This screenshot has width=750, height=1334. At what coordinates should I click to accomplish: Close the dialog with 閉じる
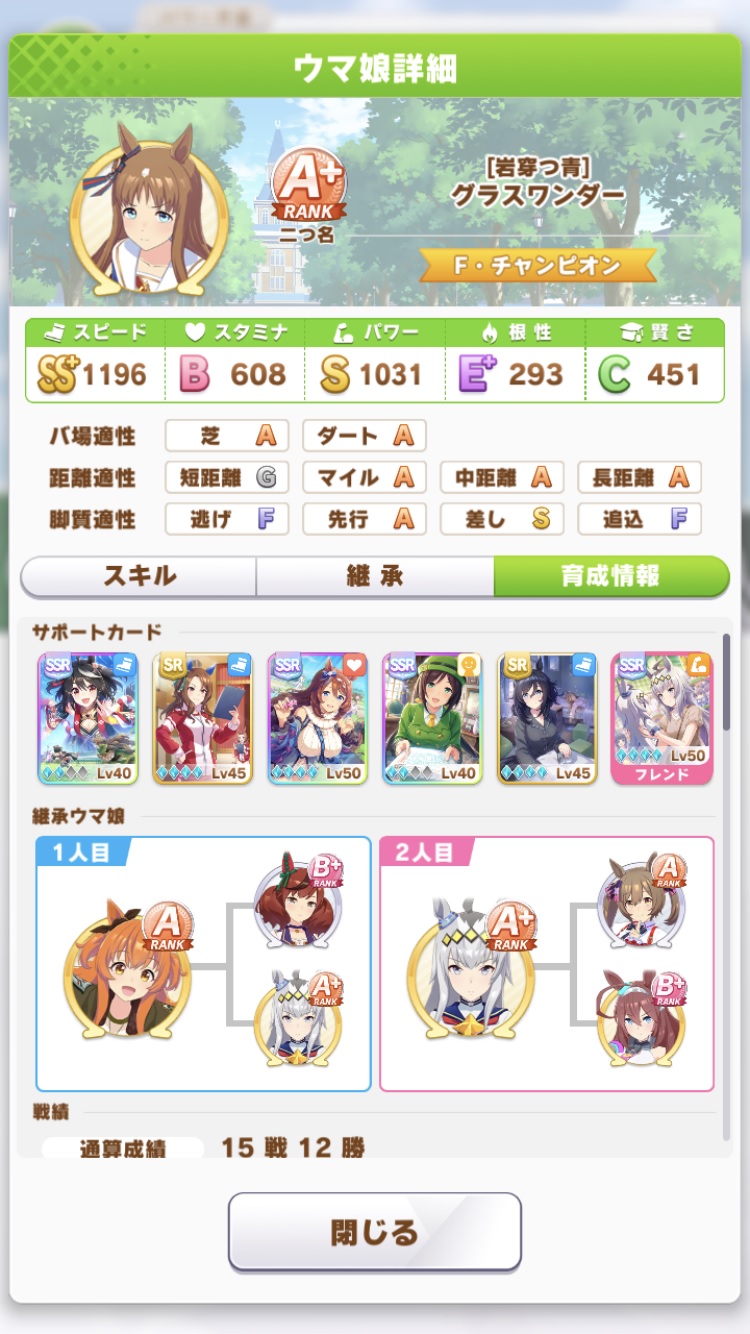[374, 1231]
